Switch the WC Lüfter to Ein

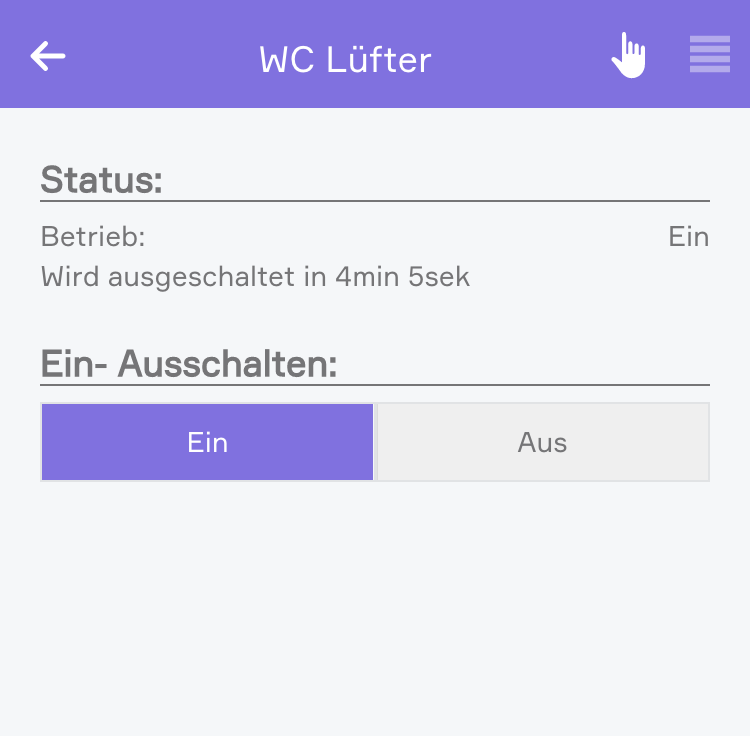tap(207, 442)
